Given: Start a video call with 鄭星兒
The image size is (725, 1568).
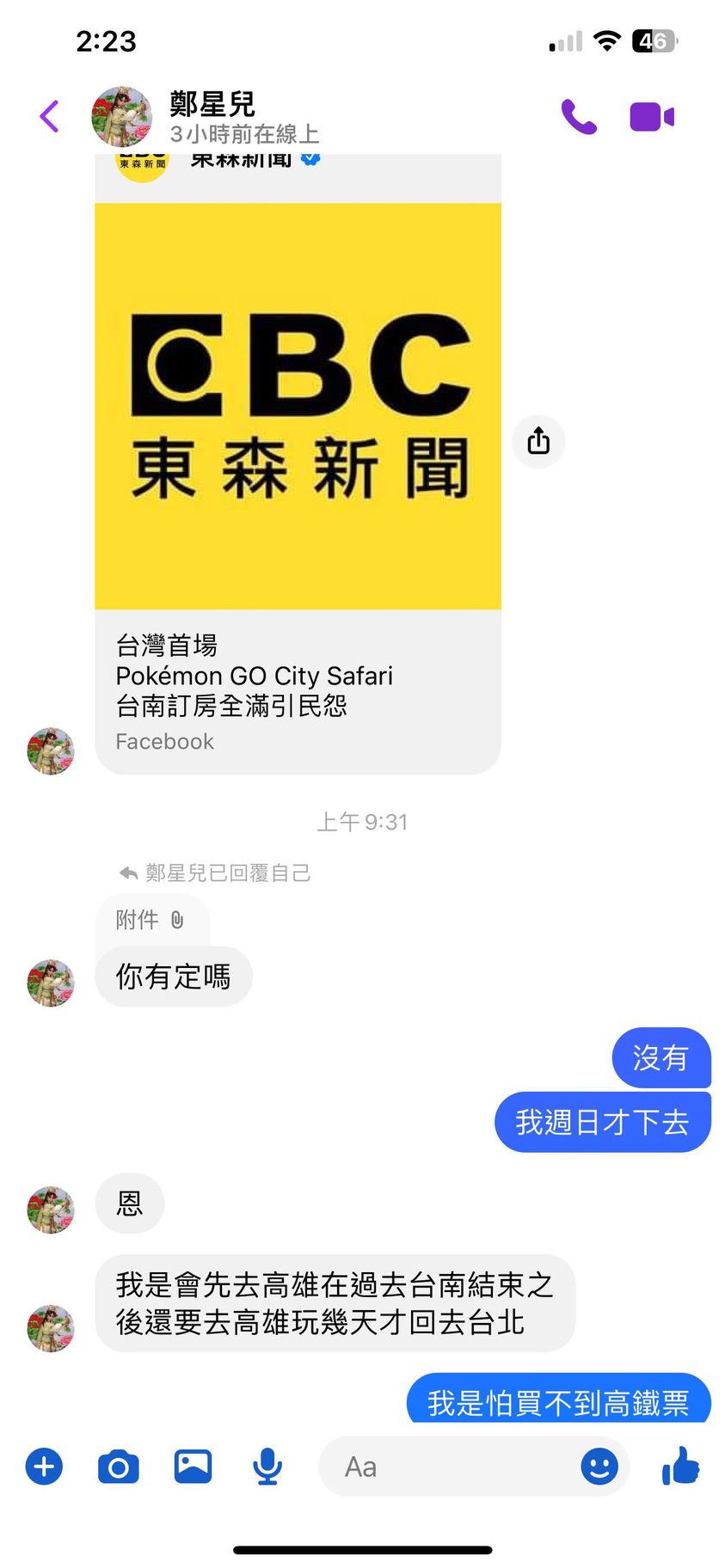Looking at the screenshot, I should click(x=652, y=117).
